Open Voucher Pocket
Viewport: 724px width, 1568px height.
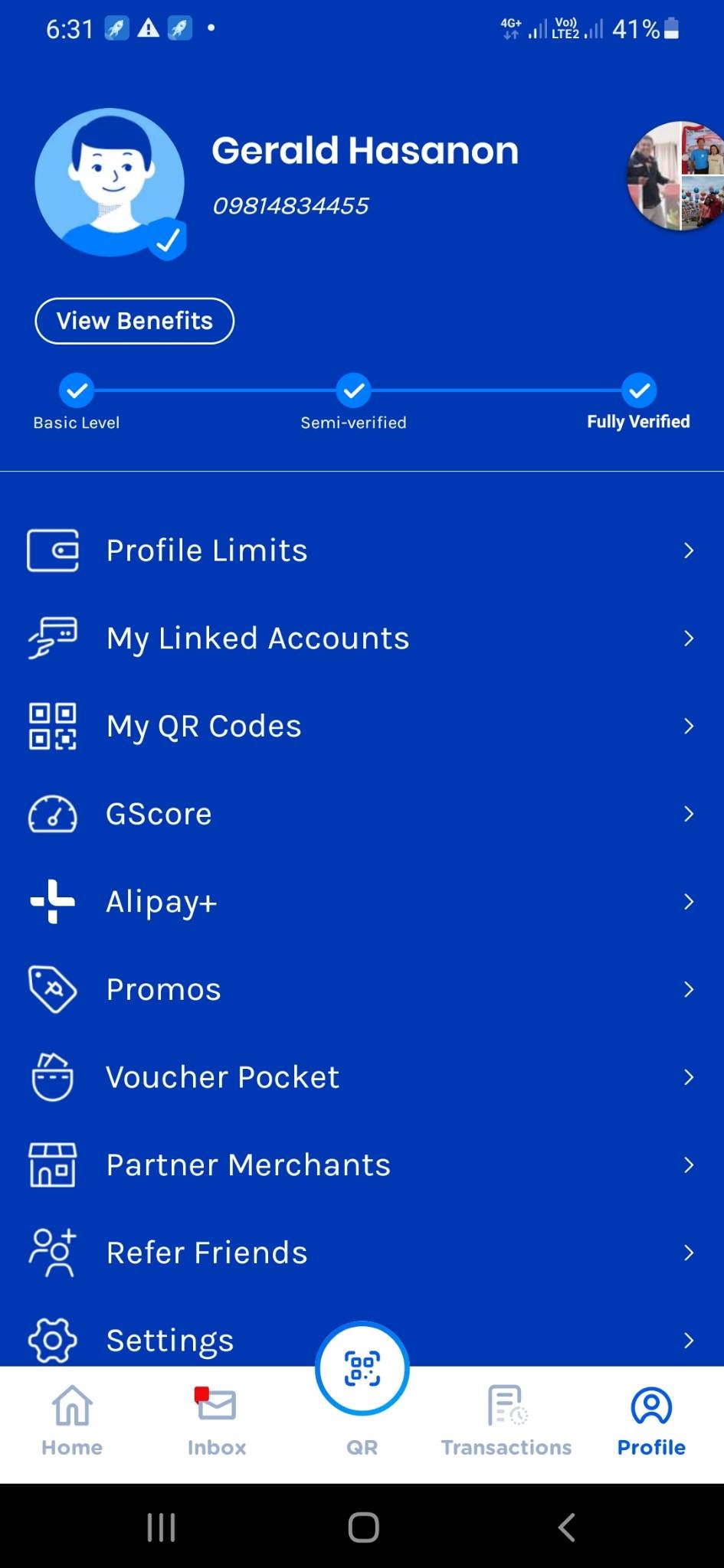coord(360,1077)
